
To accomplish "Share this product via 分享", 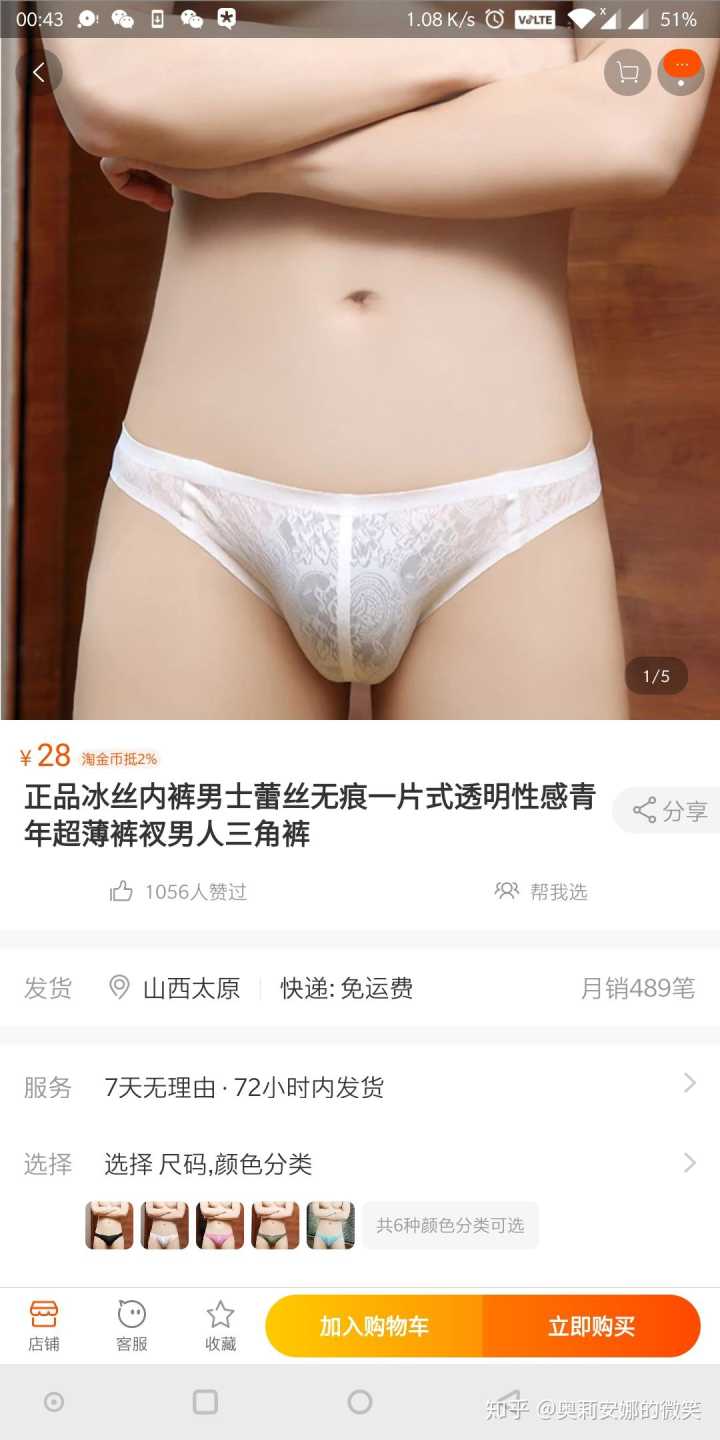I will pyautogui.click(x=670, y=811).
